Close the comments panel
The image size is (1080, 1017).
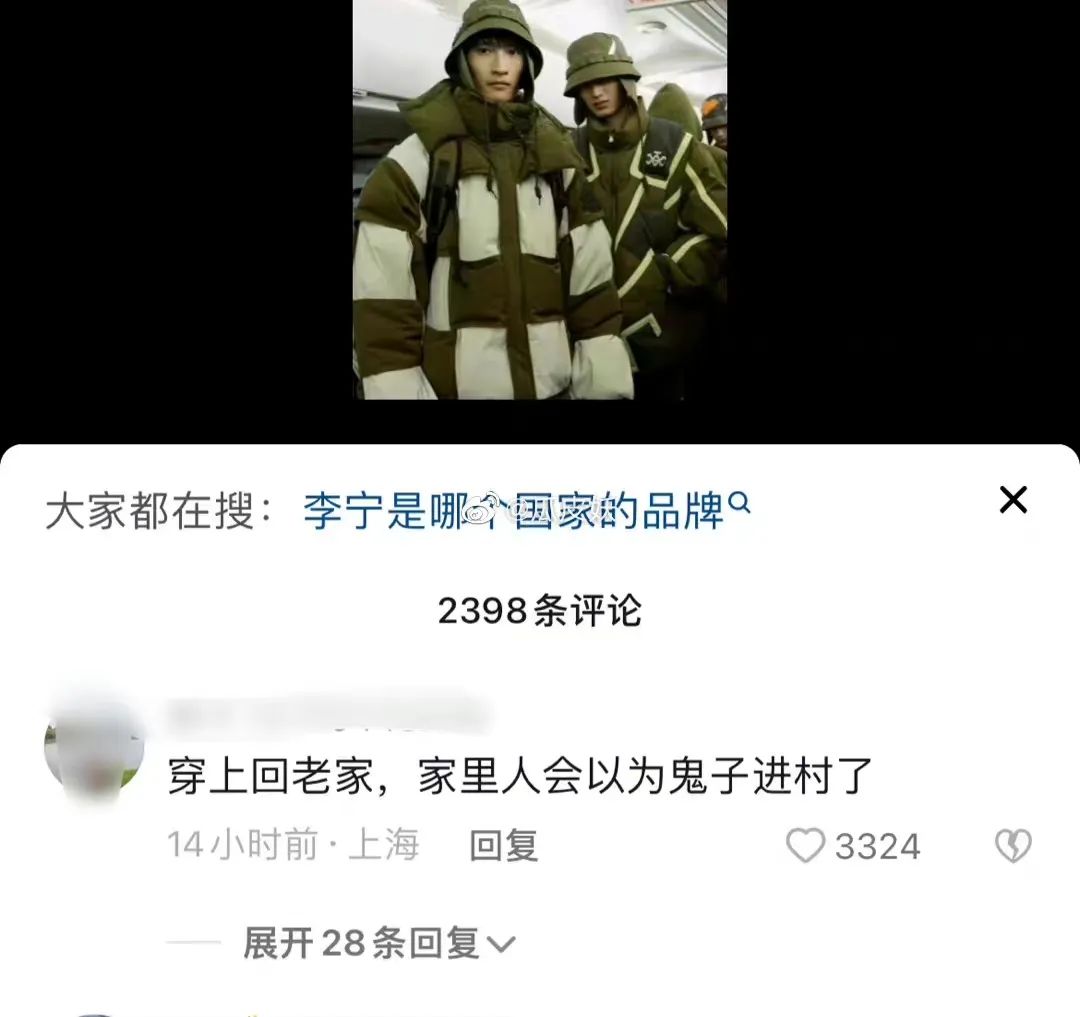pyautogui.click(x=1013, y=500)
